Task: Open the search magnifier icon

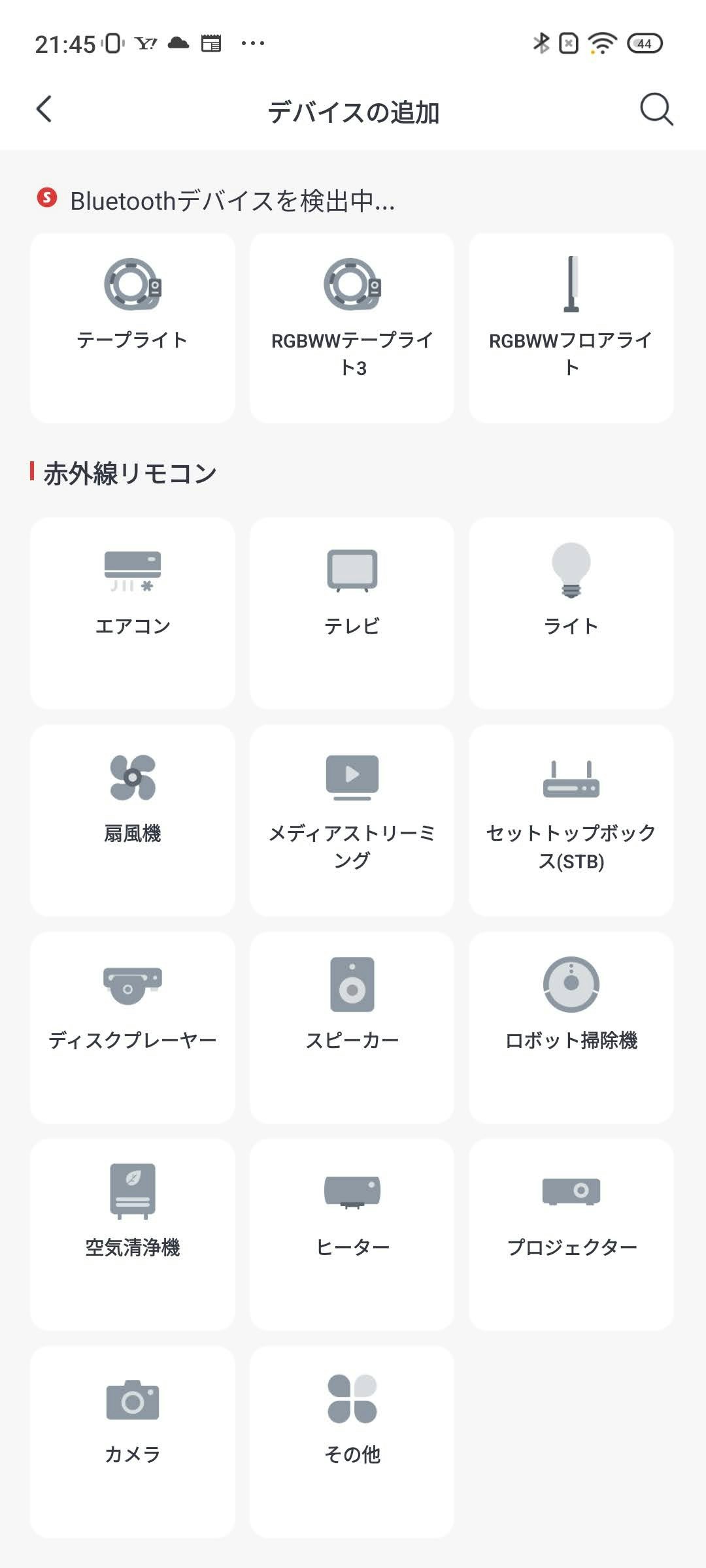Action: (x=656, y=109)
